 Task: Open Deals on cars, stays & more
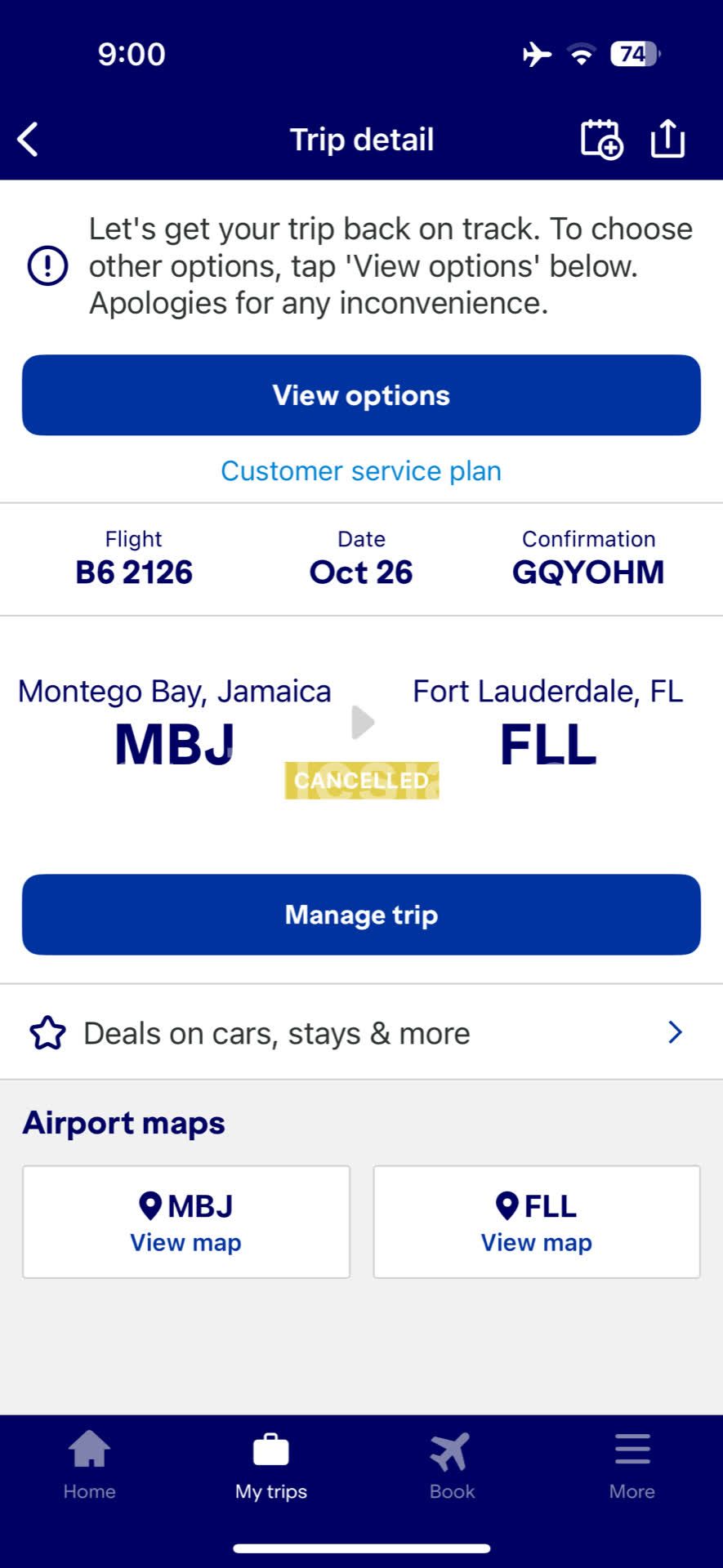coord(361,1033)
